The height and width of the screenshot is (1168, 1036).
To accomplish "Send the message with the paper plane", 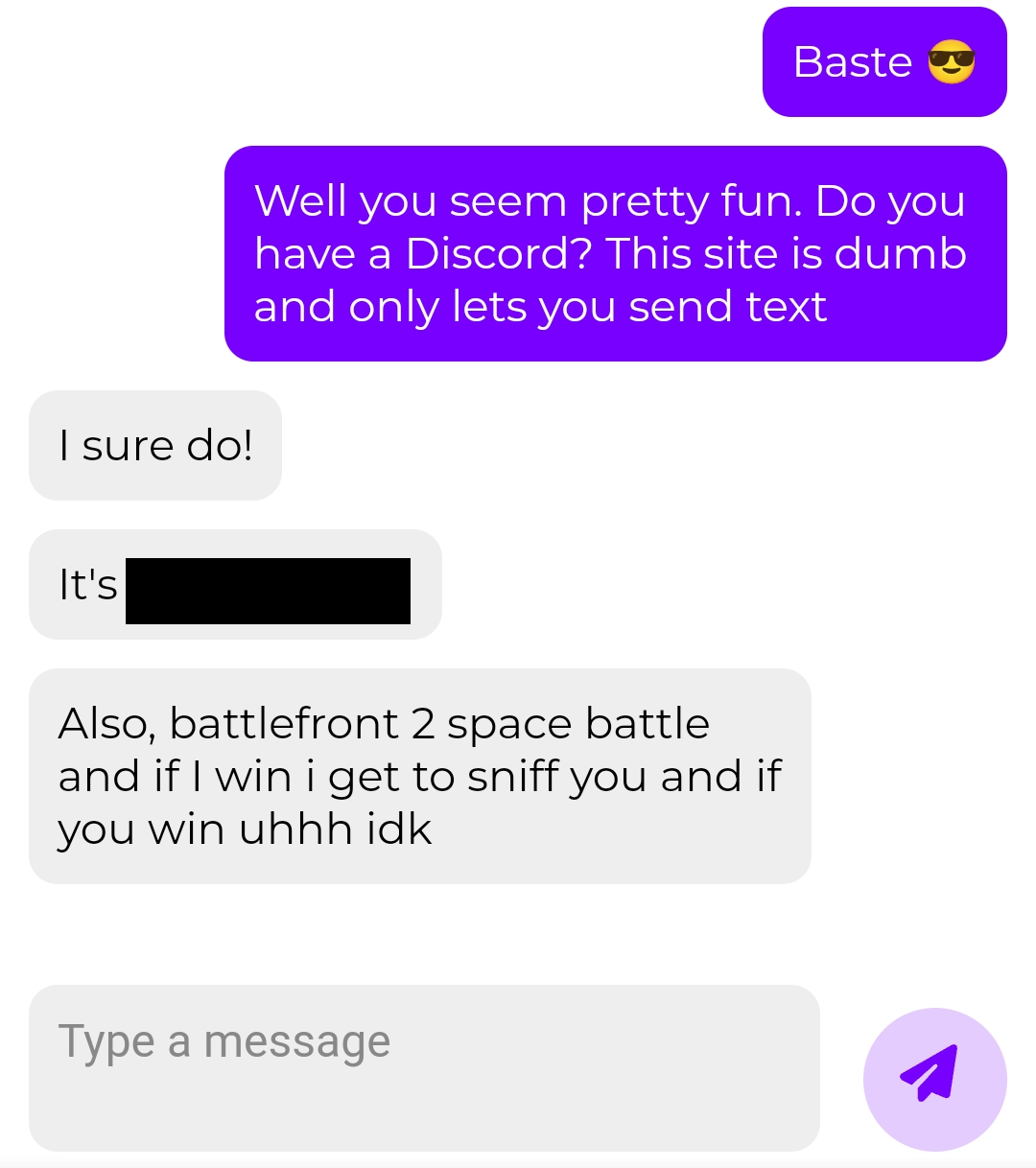I will pyautogui.click(x=934, y=1079).
